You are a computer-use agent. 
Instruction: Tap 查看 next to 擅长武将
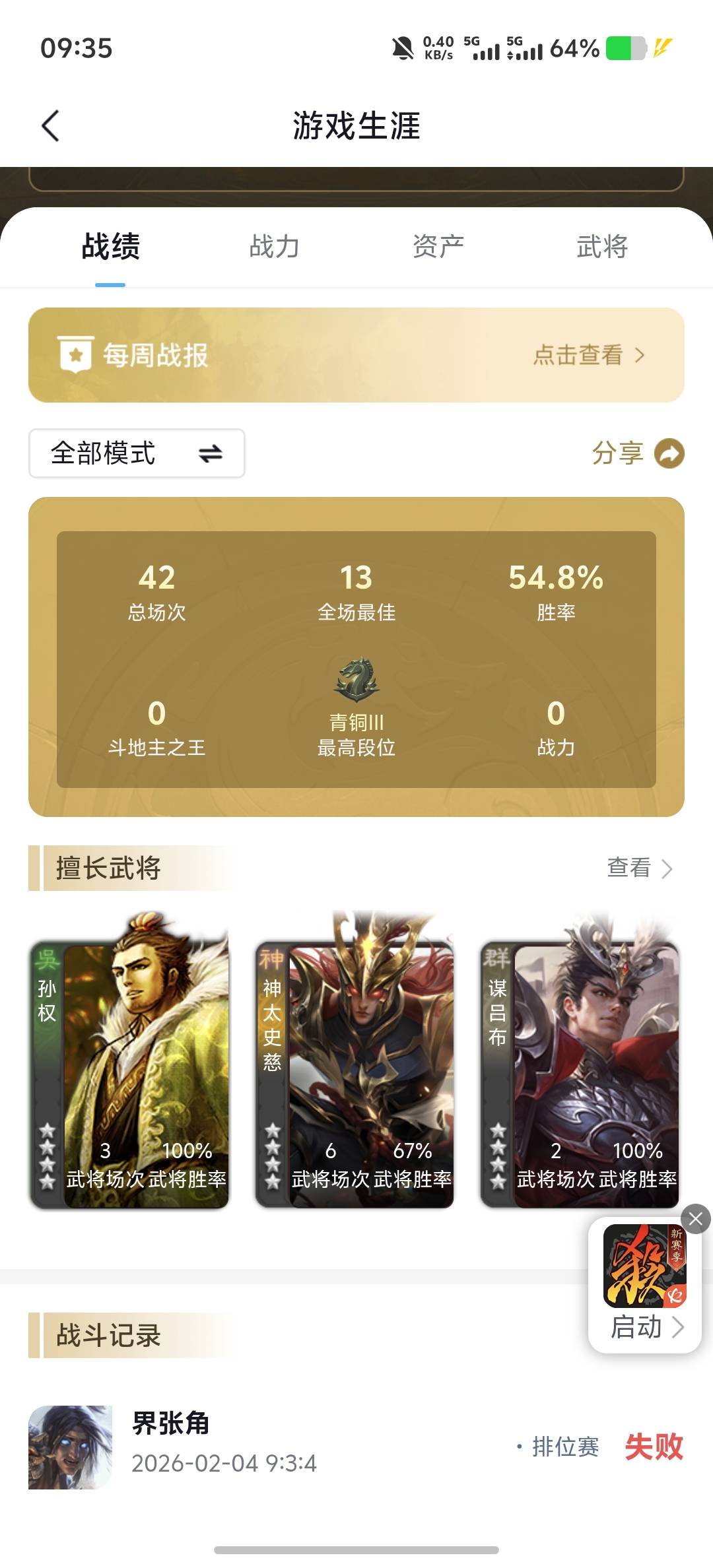pyautogui.click(x=639, y=868)
